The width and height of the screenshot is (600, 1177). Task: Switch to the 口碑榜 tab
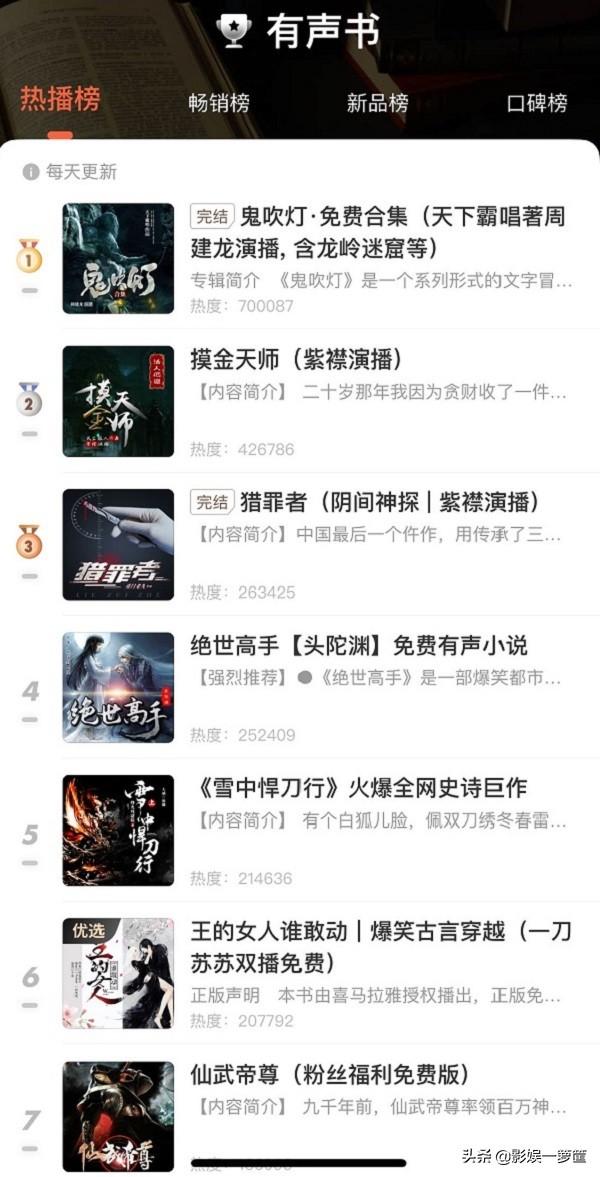(x=537, y=103)
